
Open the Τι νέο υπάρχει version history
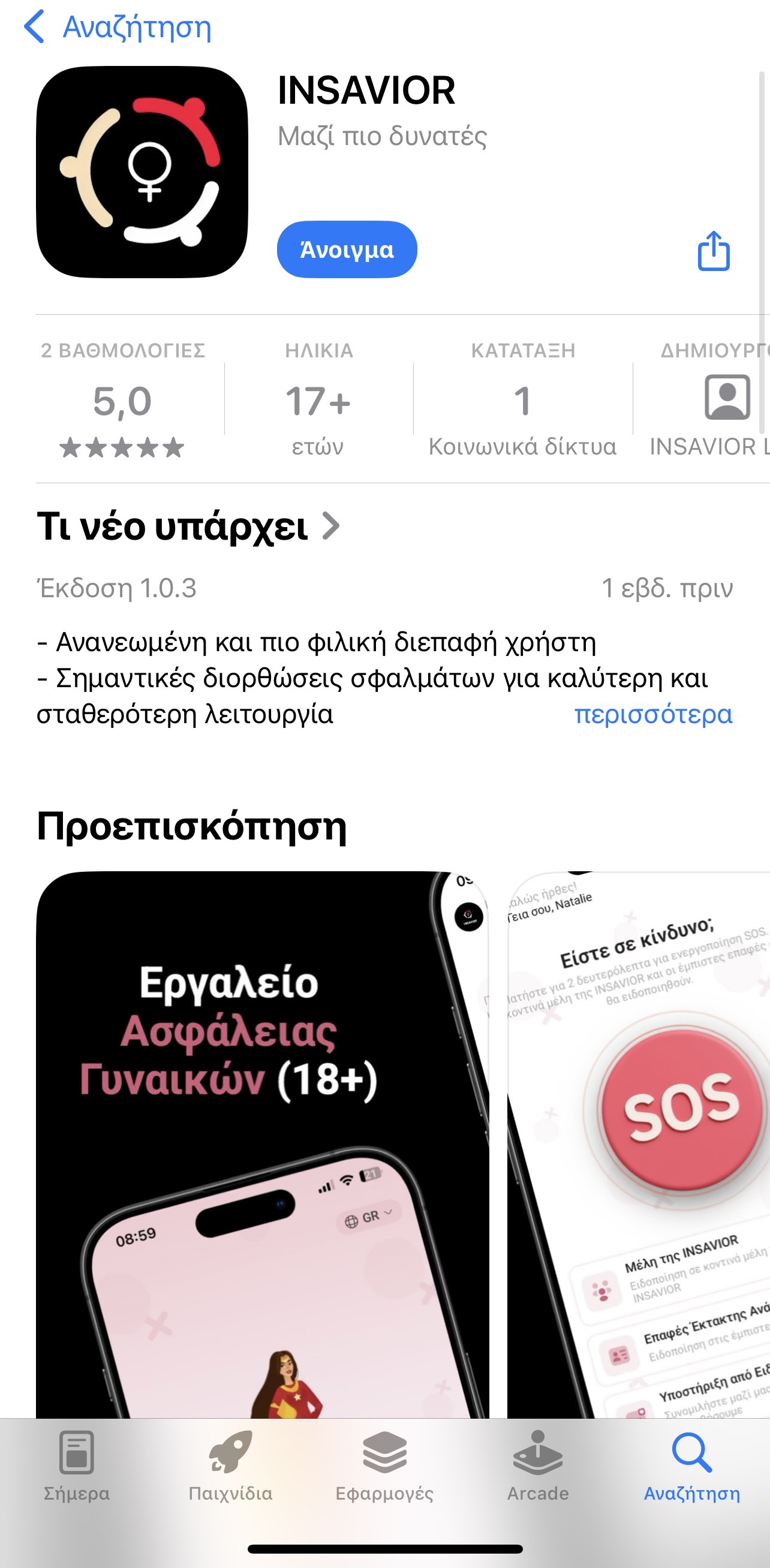pyautogui.click(x=188, y=526)
